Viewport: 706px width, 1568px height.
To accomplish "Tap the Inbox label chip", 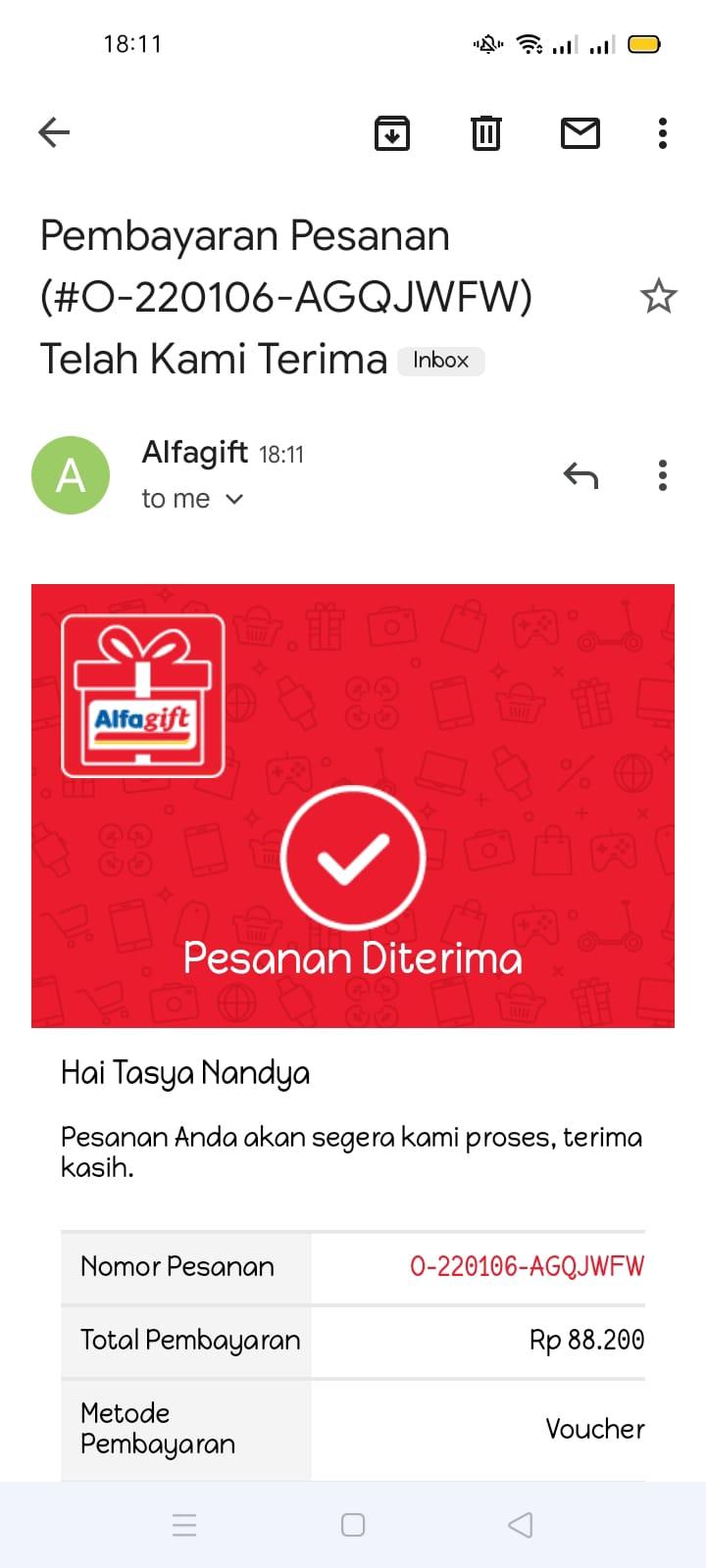I will (441, 361).
